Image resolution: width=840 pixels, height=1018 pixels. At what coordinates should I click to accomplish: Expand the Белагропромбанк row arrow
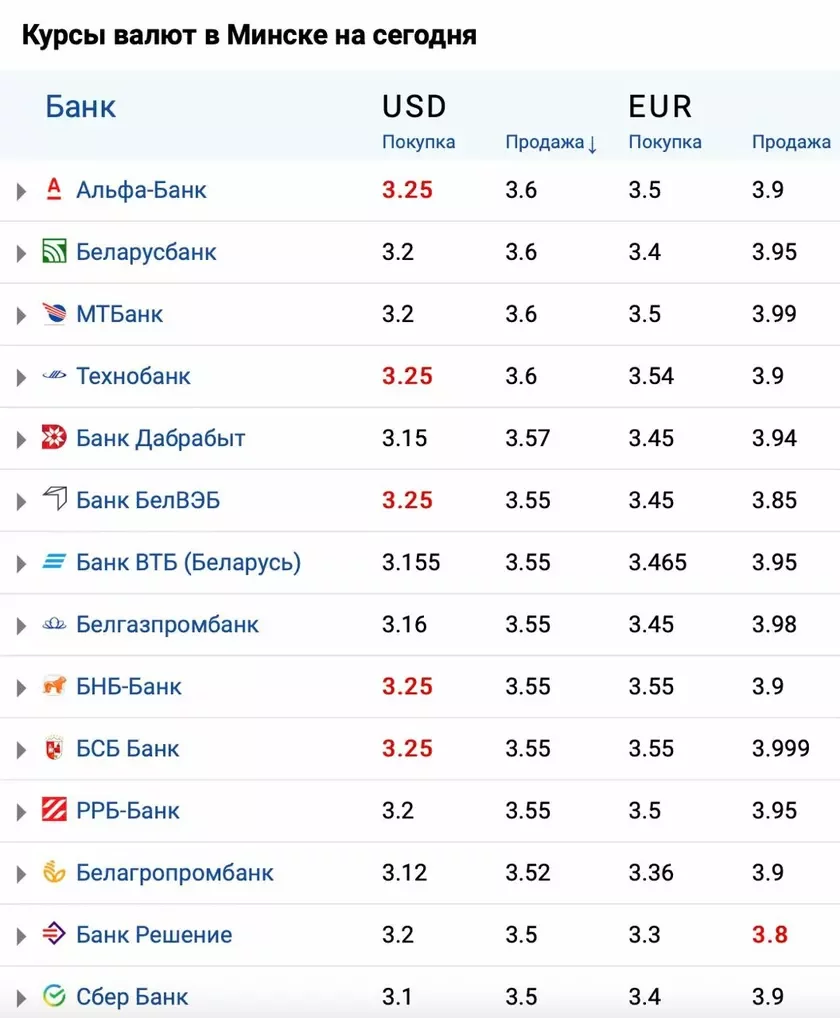[21, 873]
